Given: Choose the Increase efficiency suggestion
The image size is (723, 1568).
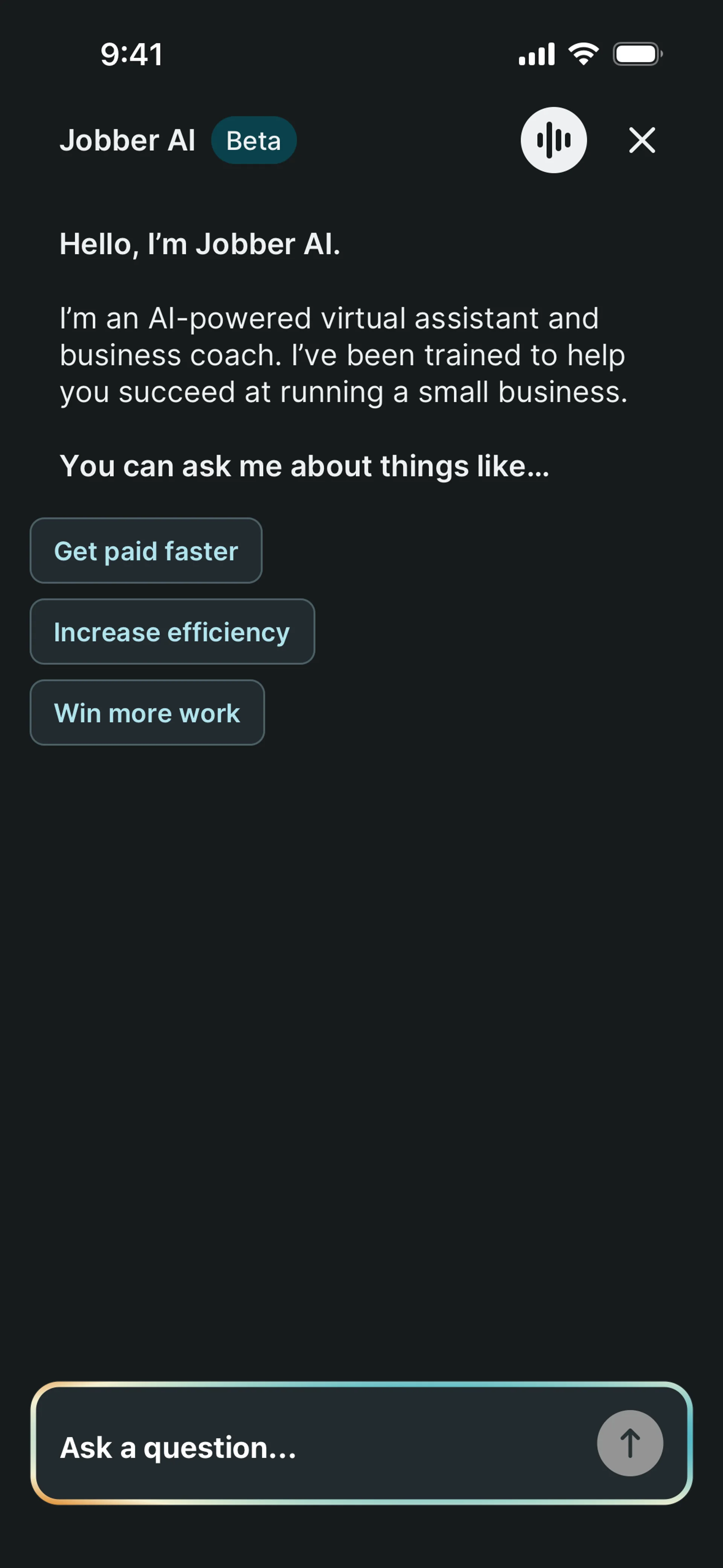Looking at the screenshot, I should pyautogui.click(x=172, y=632).
